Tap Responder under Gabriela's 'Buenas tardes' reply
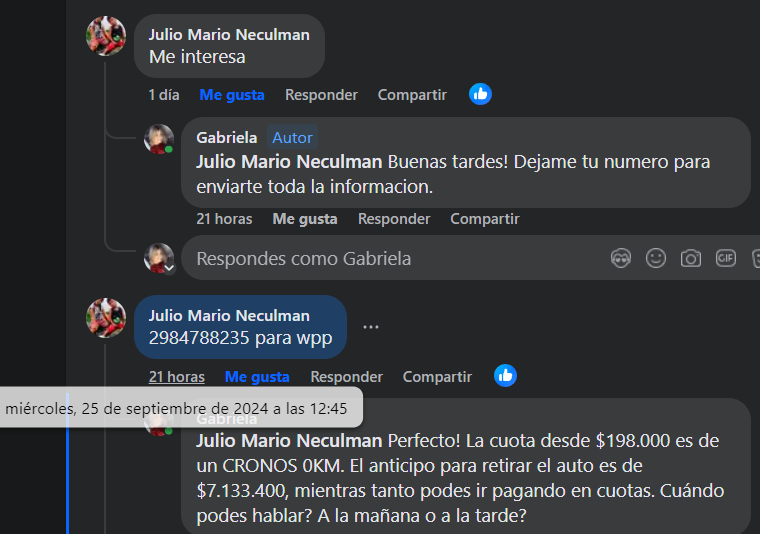The height and width of the screenshot is (534, 760). 394,219
